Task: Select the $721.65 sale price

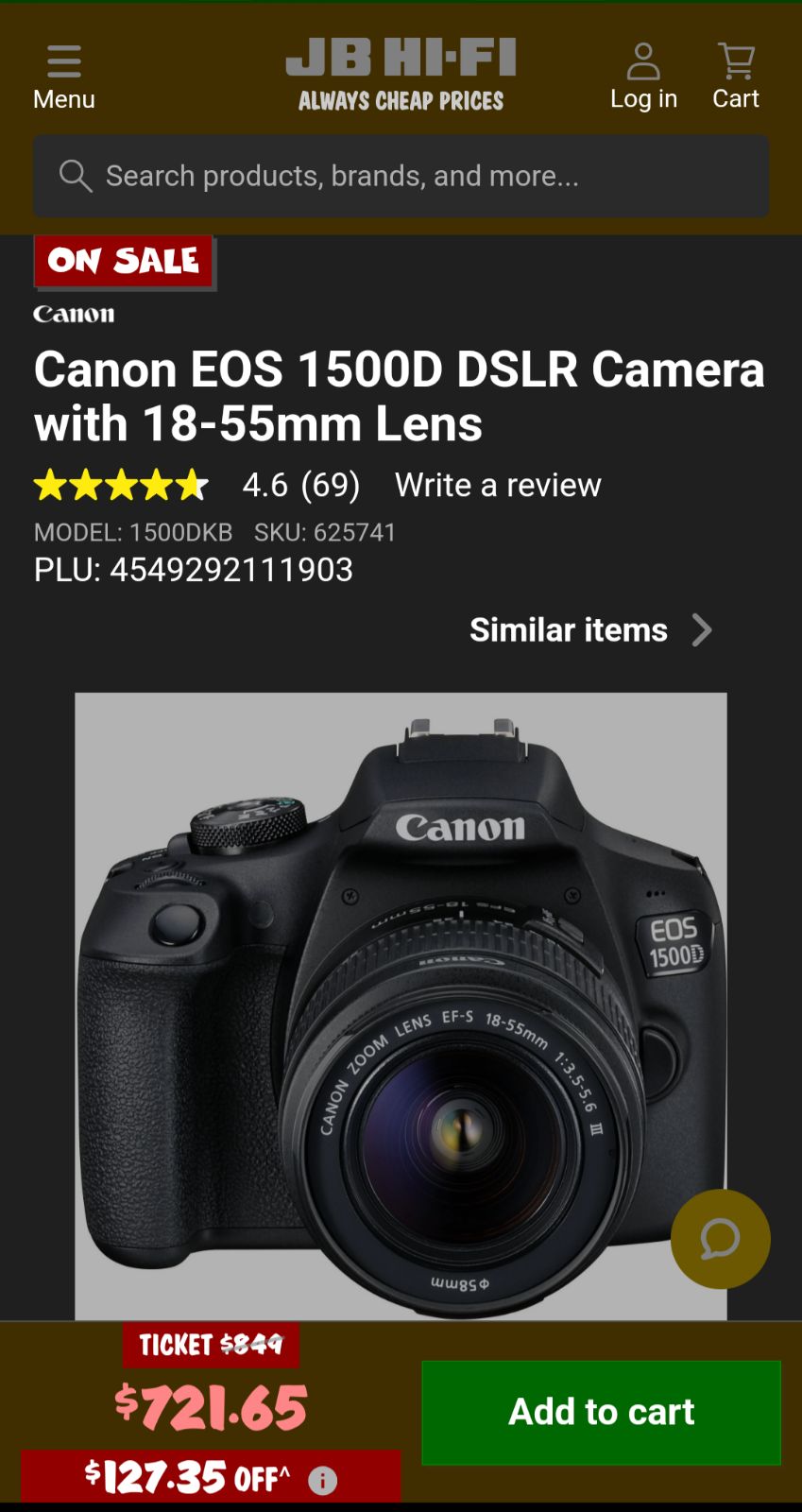Action: (211, 1407)
